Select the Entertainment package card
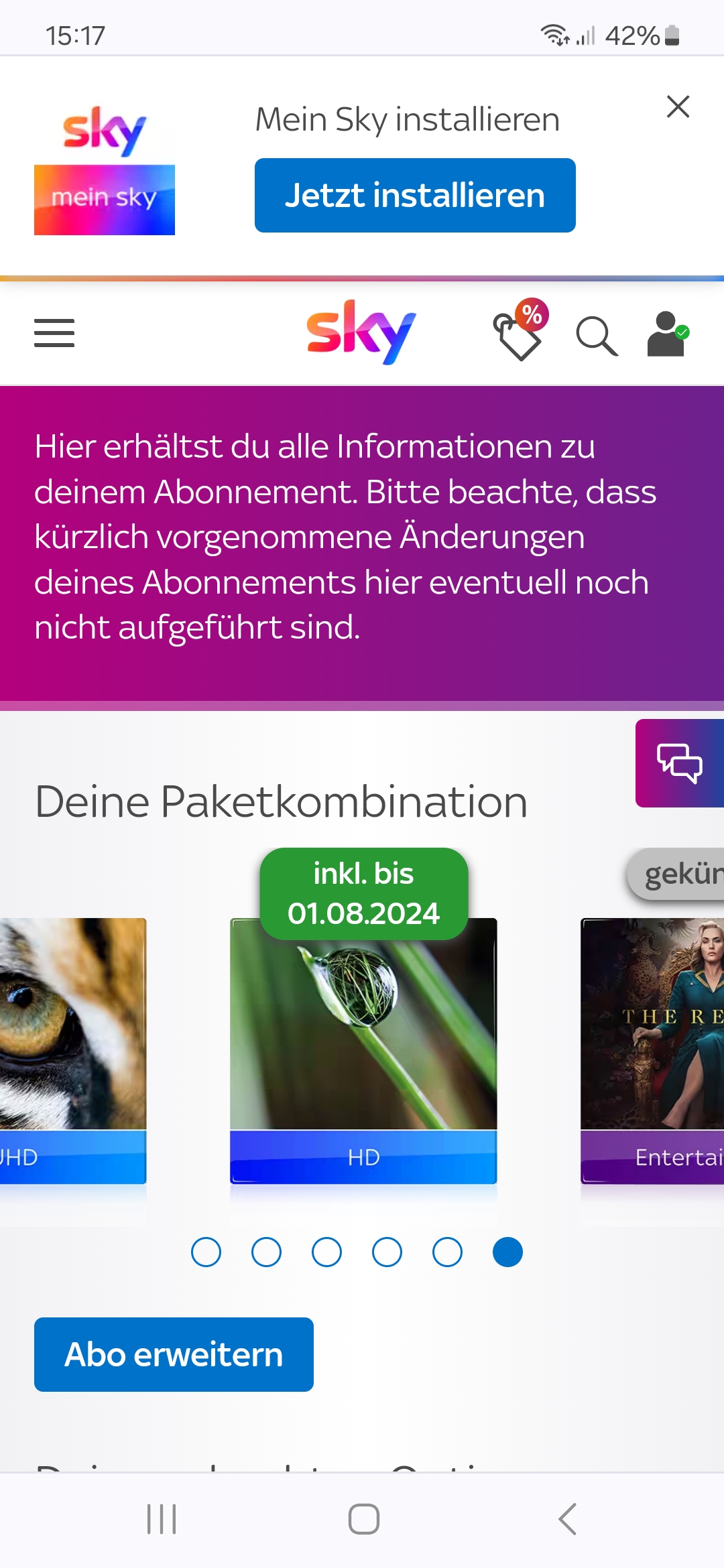The height and width of the screenshot is (1568, 724). point(652,1051)
